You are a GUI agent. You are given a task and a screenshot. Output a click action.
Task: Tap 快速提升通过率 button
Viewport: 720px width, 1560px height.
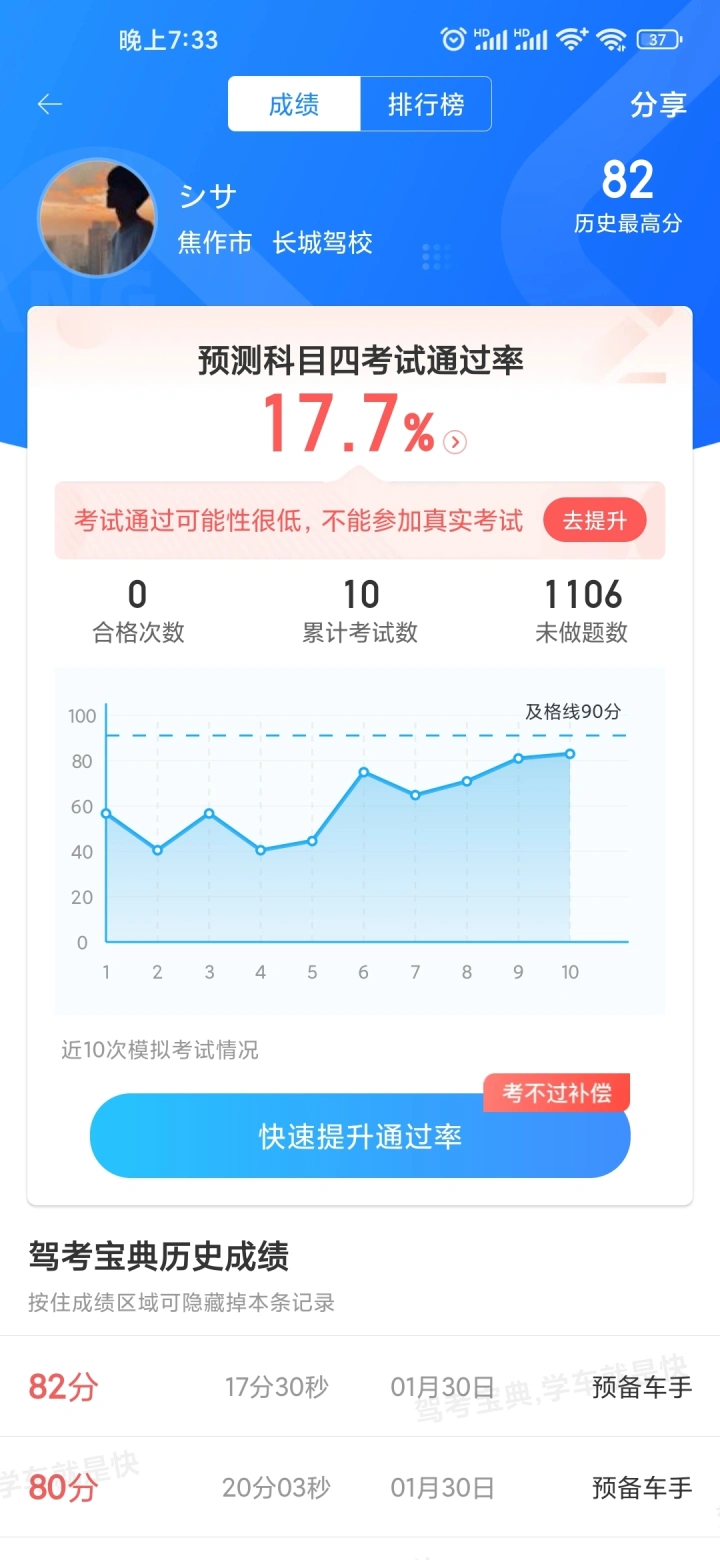click(x=360, y=1136)
